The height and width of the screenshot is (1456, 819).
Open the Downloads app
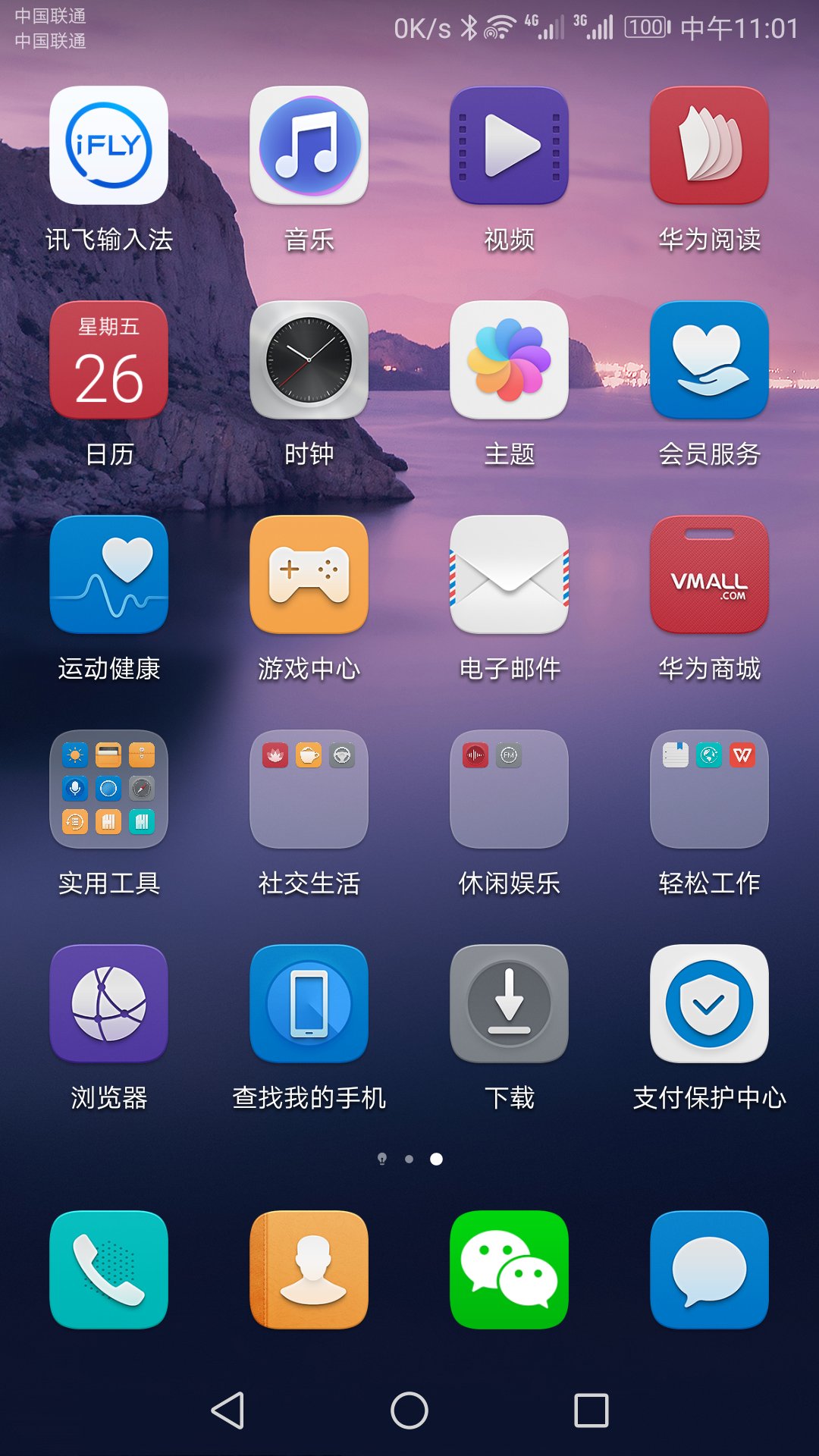(x=509, y=1004)
